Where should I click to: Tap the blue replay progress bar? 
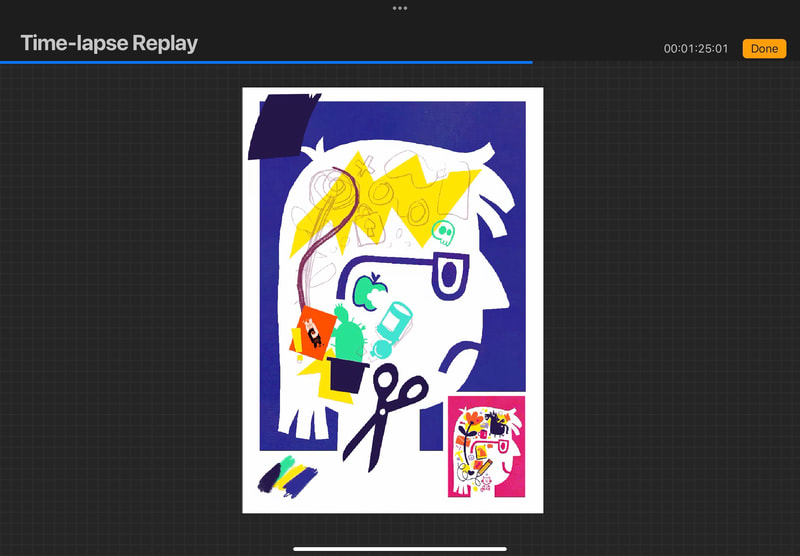266,62
